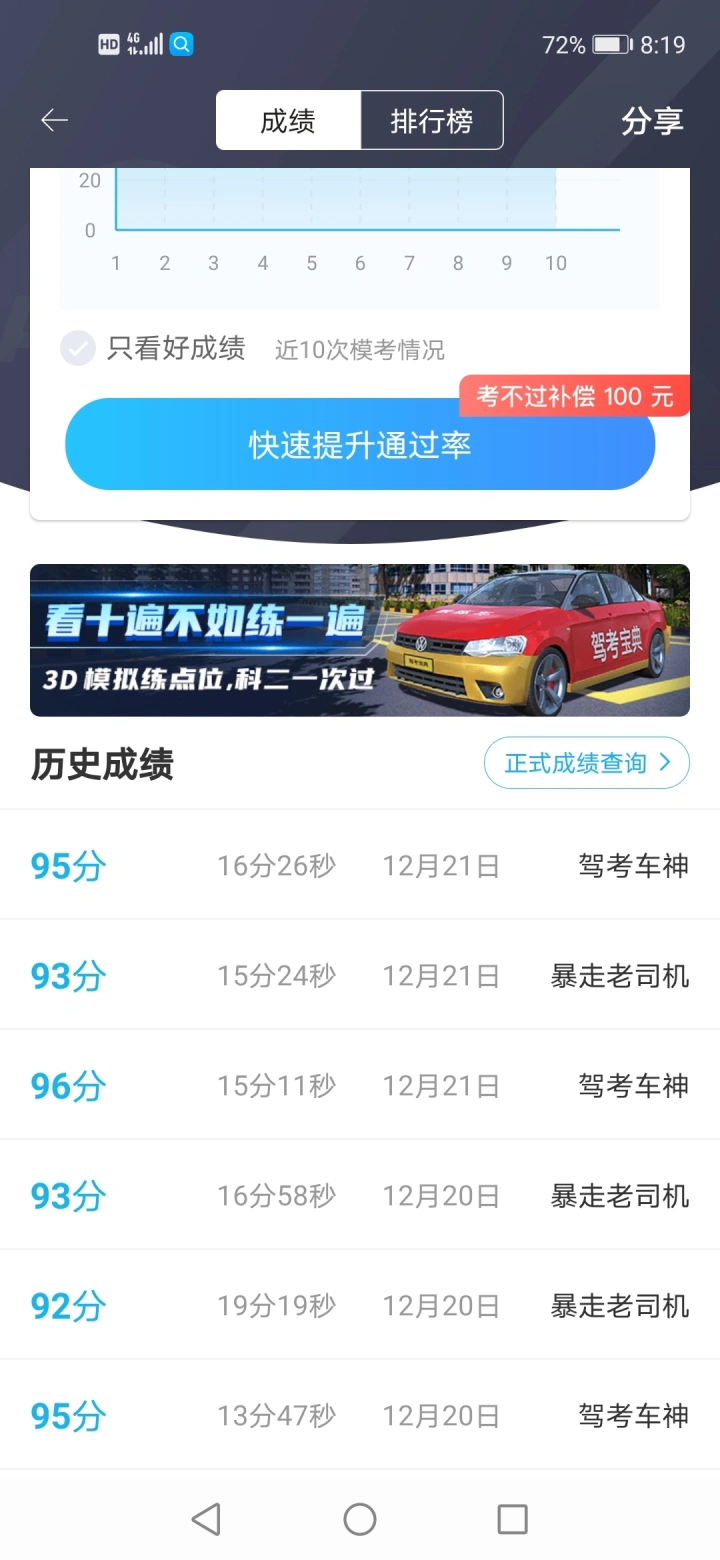Go back using the top arrow
The height and width of the screenshot is (1560, 720).
pos(54,121)
